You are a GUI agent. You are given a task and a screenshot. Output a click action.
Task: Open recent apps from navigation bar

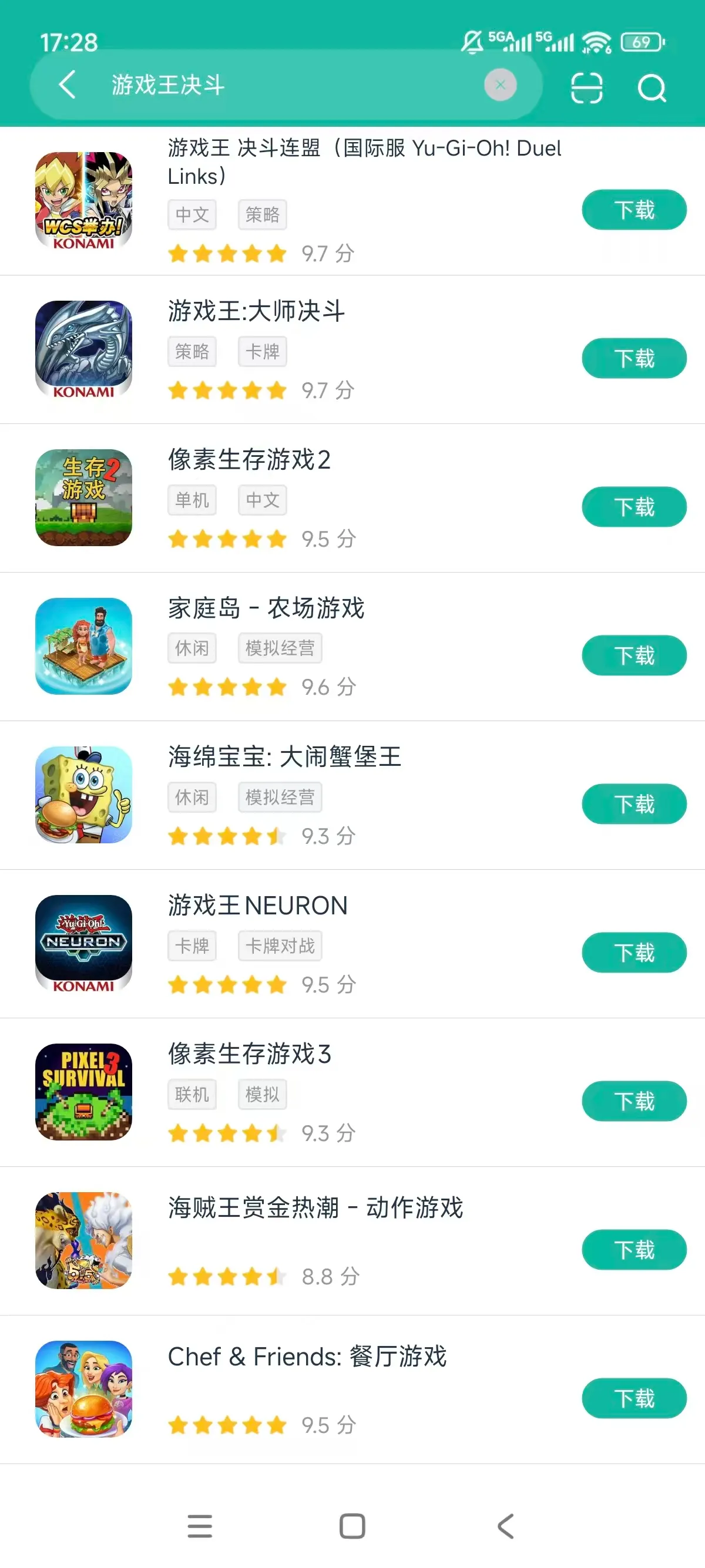coord(200,1526)
